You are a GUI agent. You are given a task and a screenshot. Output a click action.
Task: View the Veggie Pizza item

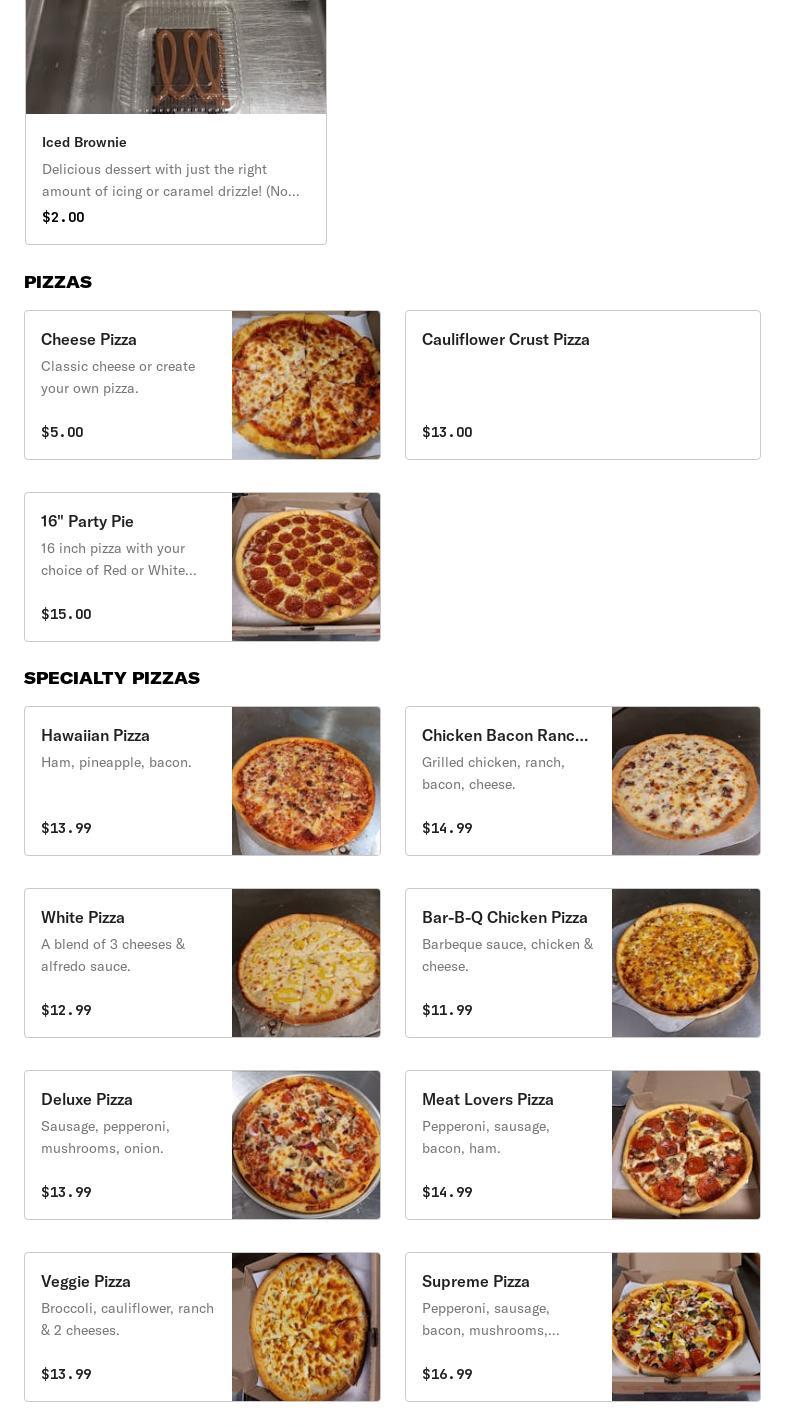tap(202, 1327)
